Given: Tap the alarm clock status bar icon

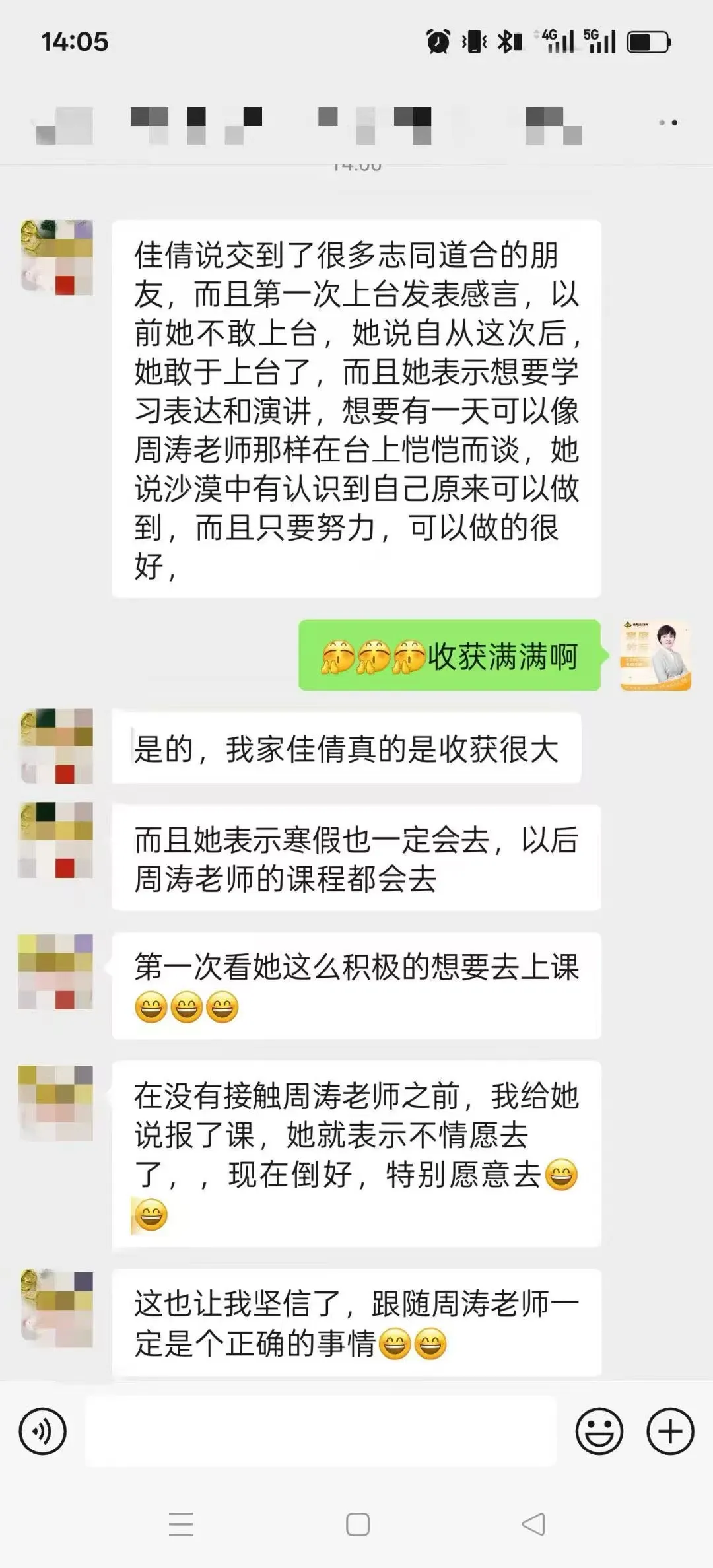Looking at the screenshot, I should [x=437, y=41].
